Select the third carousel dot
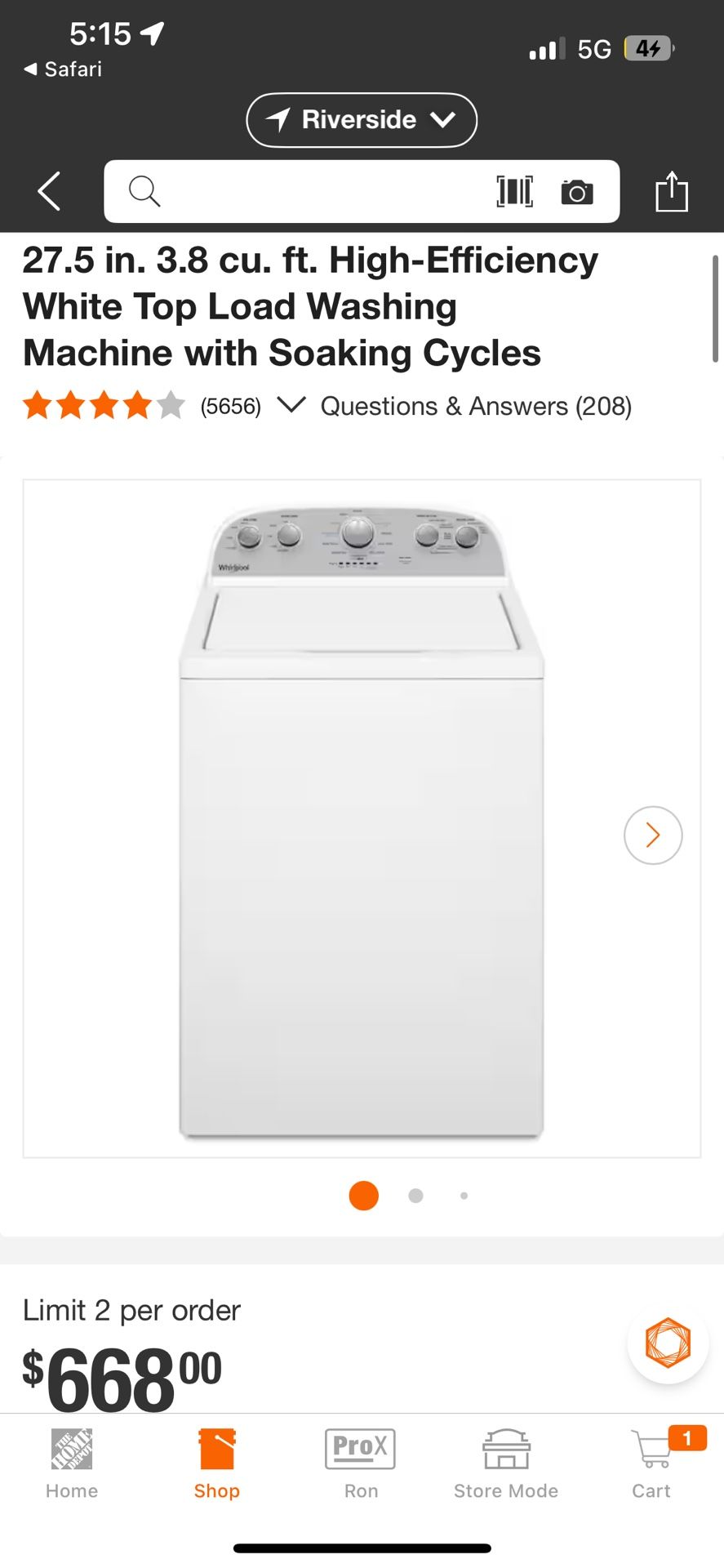Screen dimensions: 724x1568 click(x=464, y=1195)
